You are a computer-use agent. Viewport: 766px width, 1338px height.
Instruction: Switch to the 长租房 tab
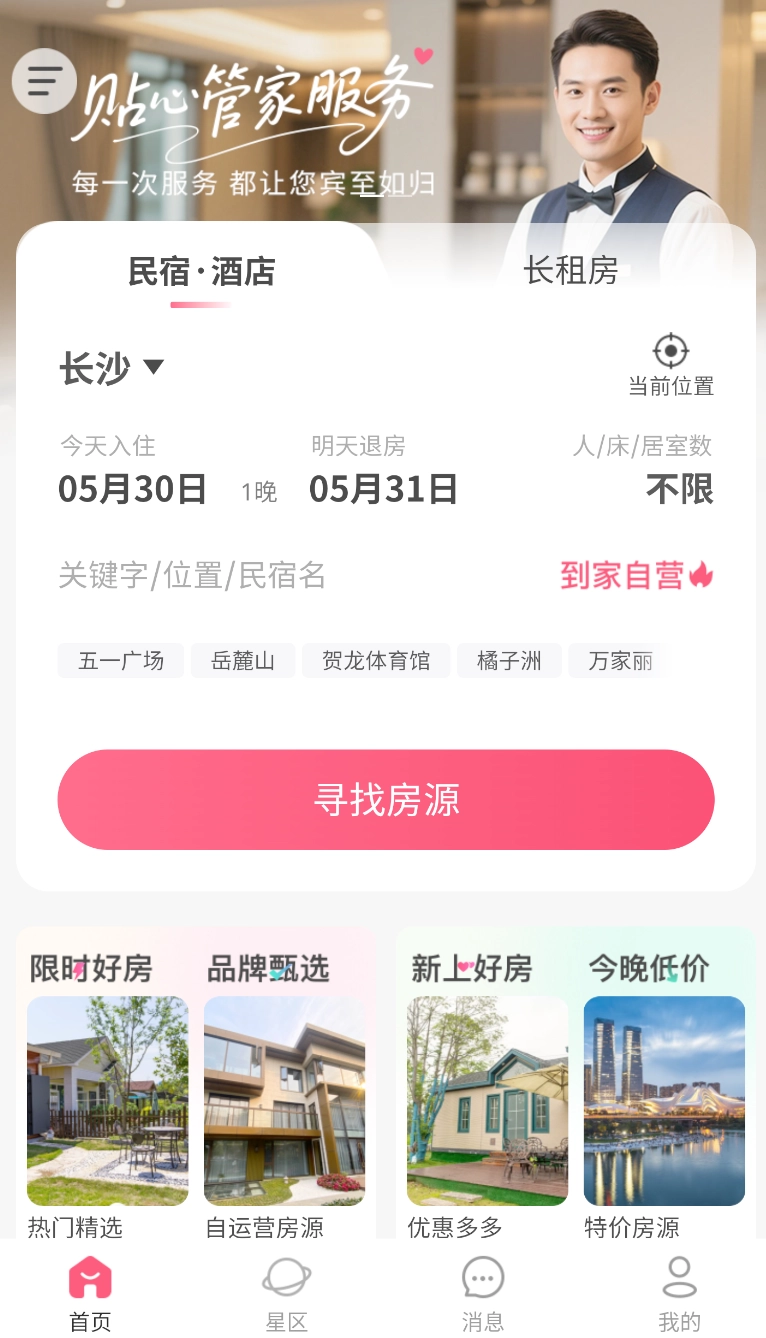[570, 271]
